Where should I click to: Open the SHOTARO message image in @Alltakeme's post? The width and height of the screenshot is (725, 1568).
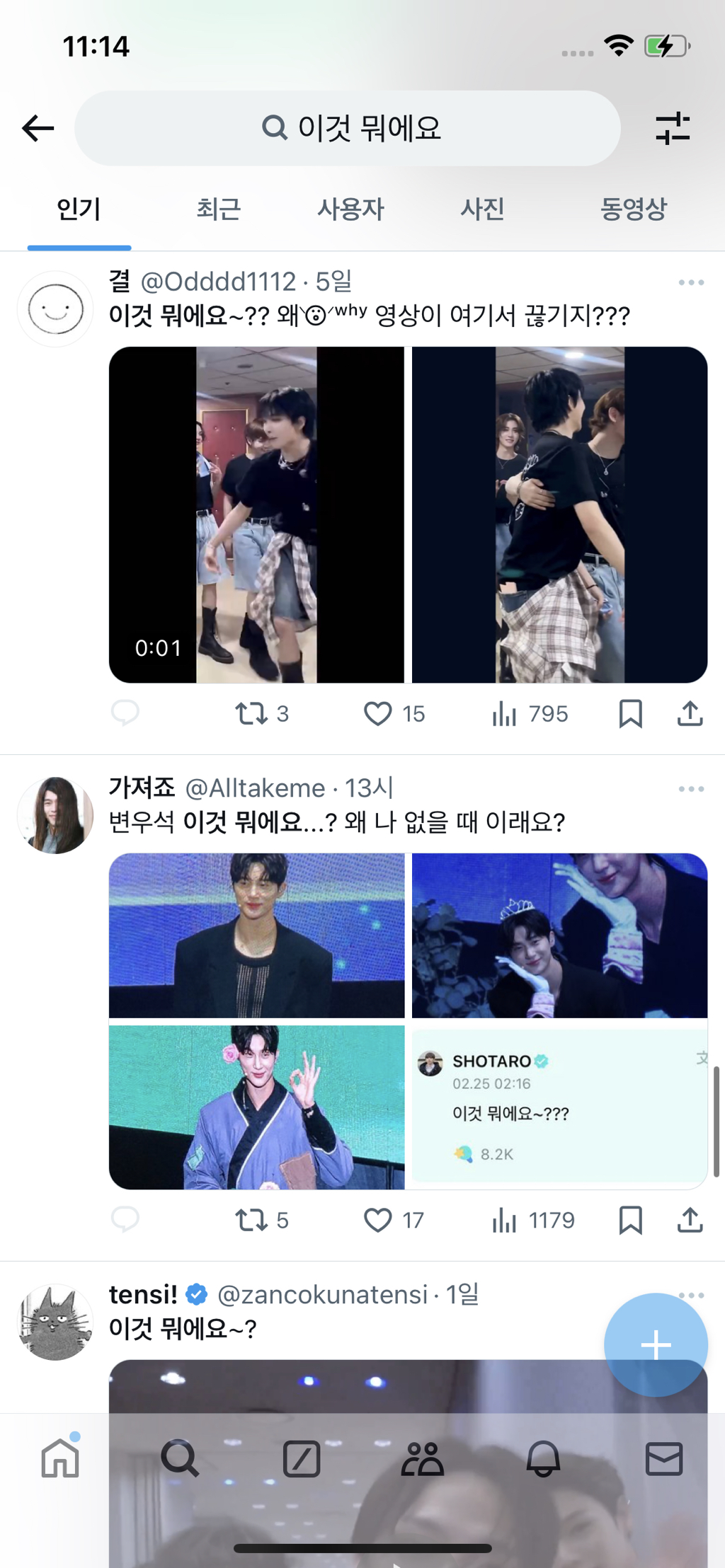click(559, 1107)
